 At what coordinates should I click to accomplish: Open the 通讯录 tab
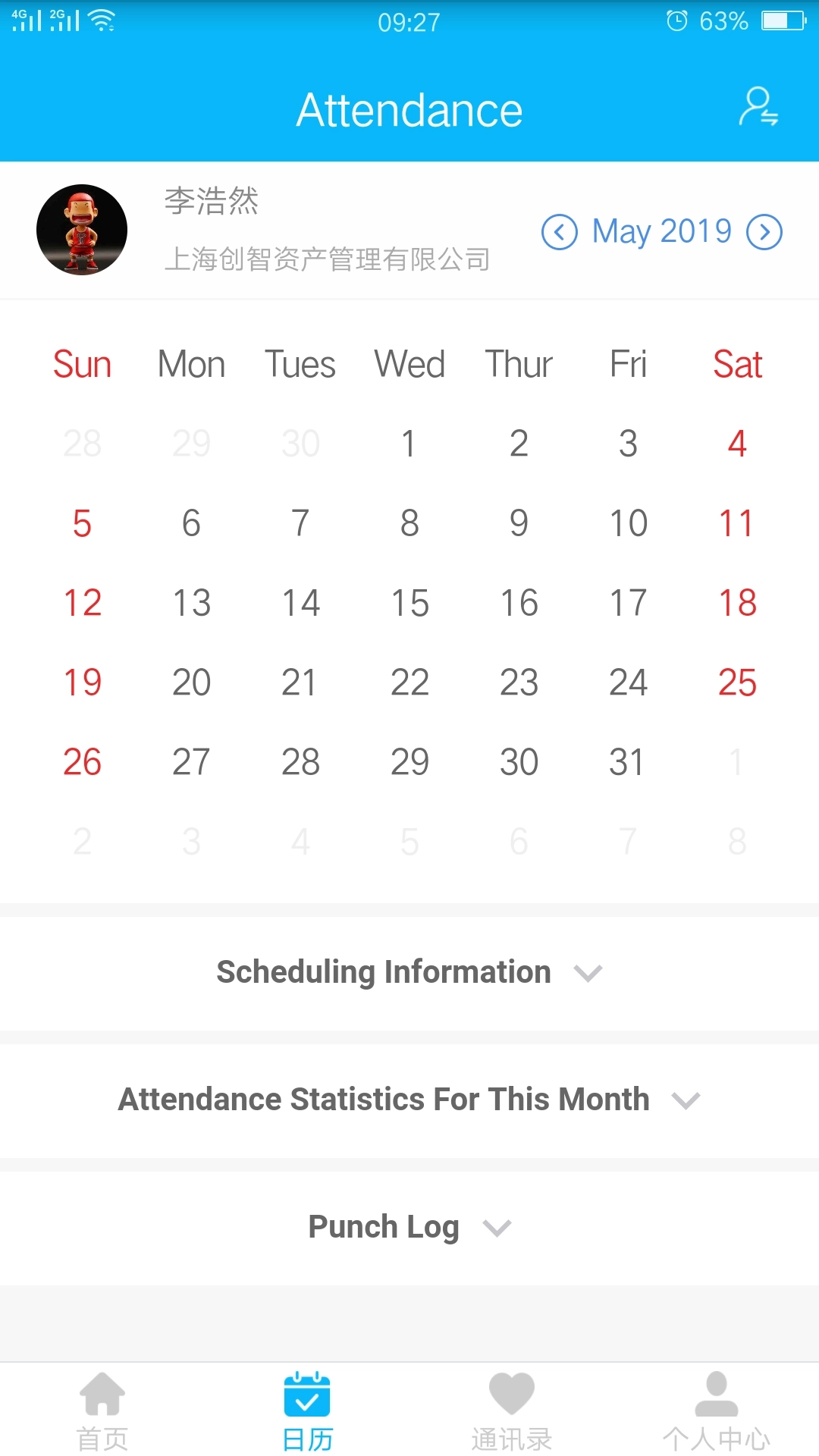pyautogui.click(x=512, y=1410)
